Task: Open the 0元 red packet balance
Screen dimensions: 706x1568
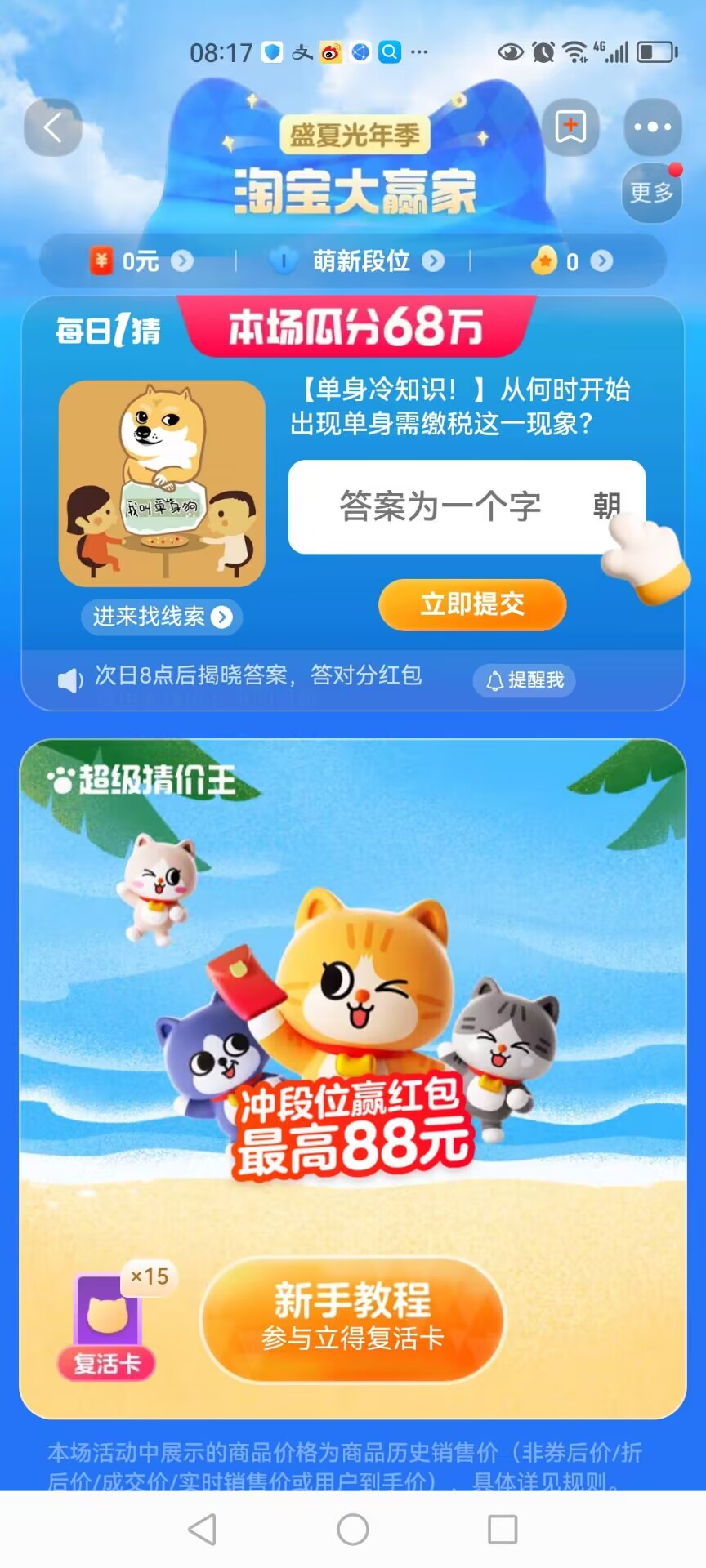Action: pyautogui.click(x=141, y=261)
